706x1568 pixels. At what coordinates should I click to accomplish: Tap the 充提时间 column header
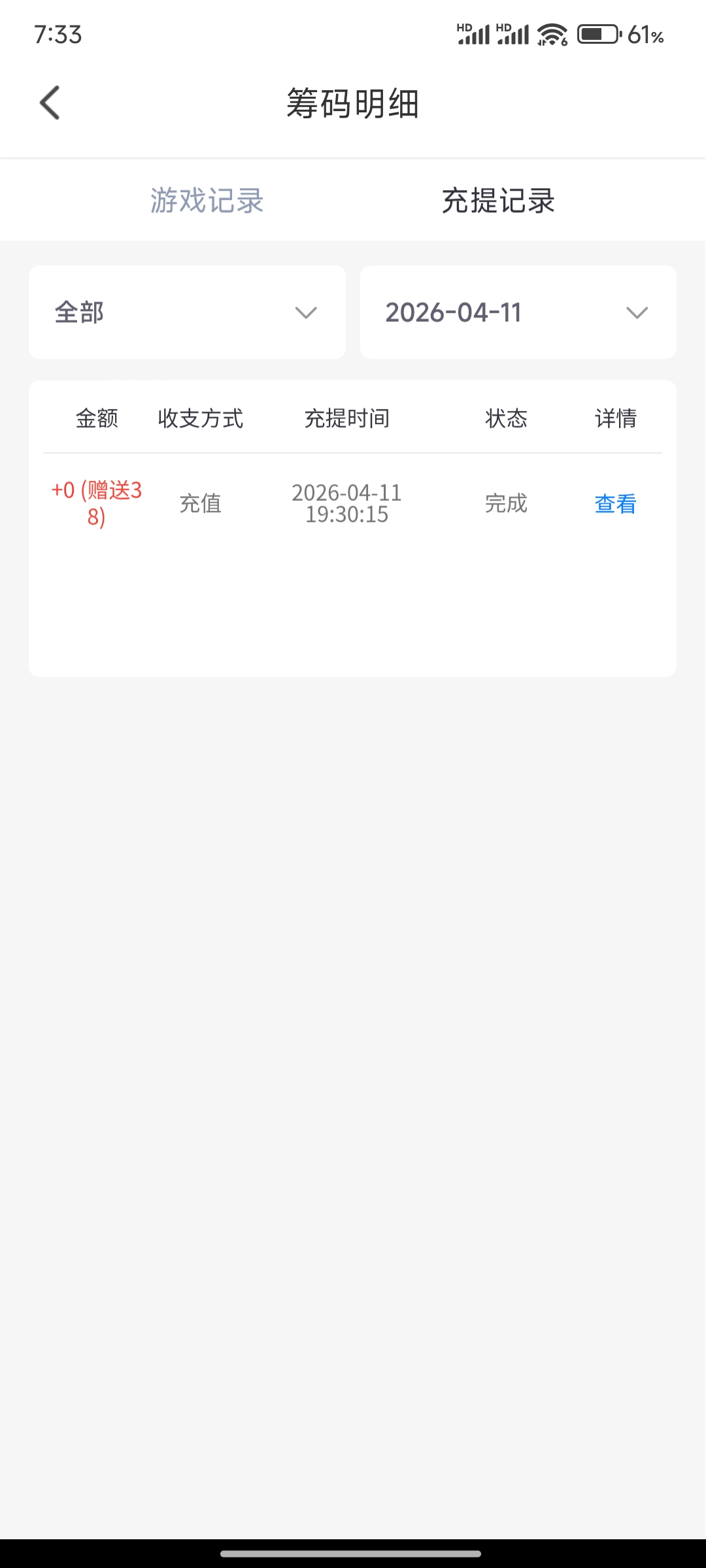[346, 419]
